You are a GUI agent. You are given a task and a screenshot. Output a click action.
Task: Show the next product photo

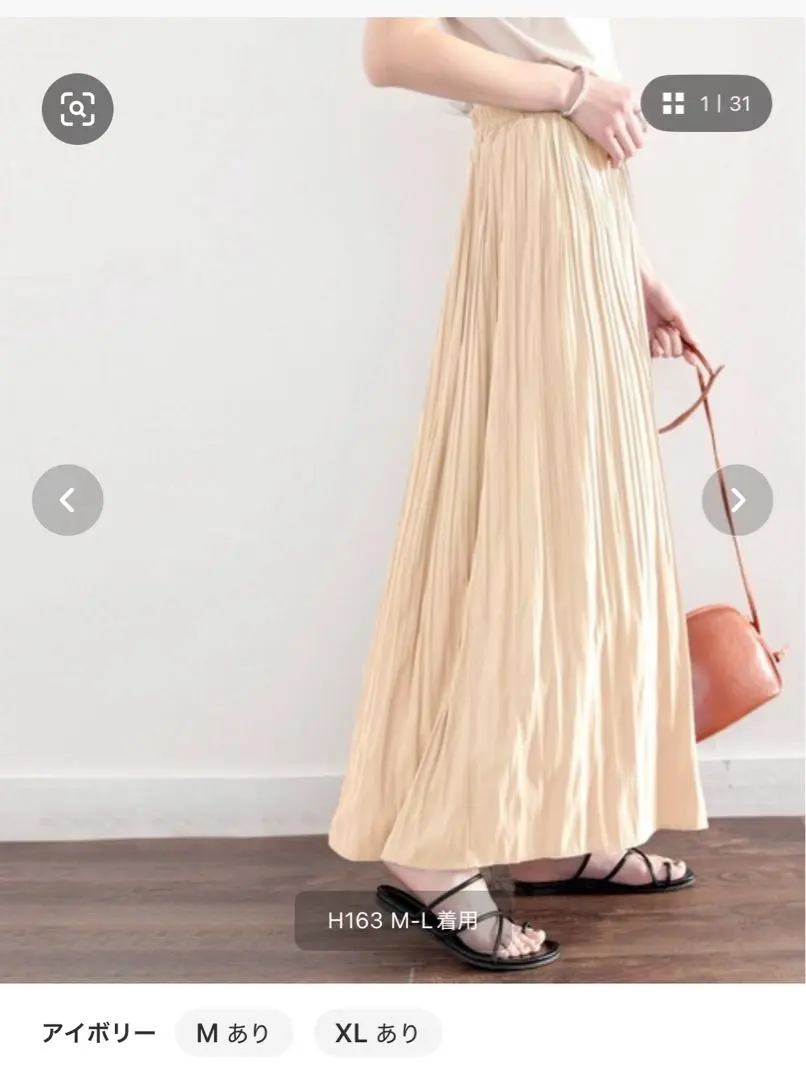(x=737, y=500)
